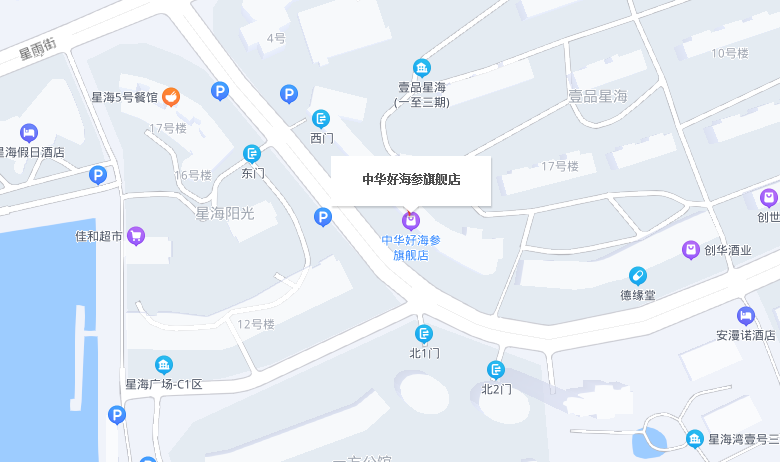Select the 壹品星海 residential marker

422,68
